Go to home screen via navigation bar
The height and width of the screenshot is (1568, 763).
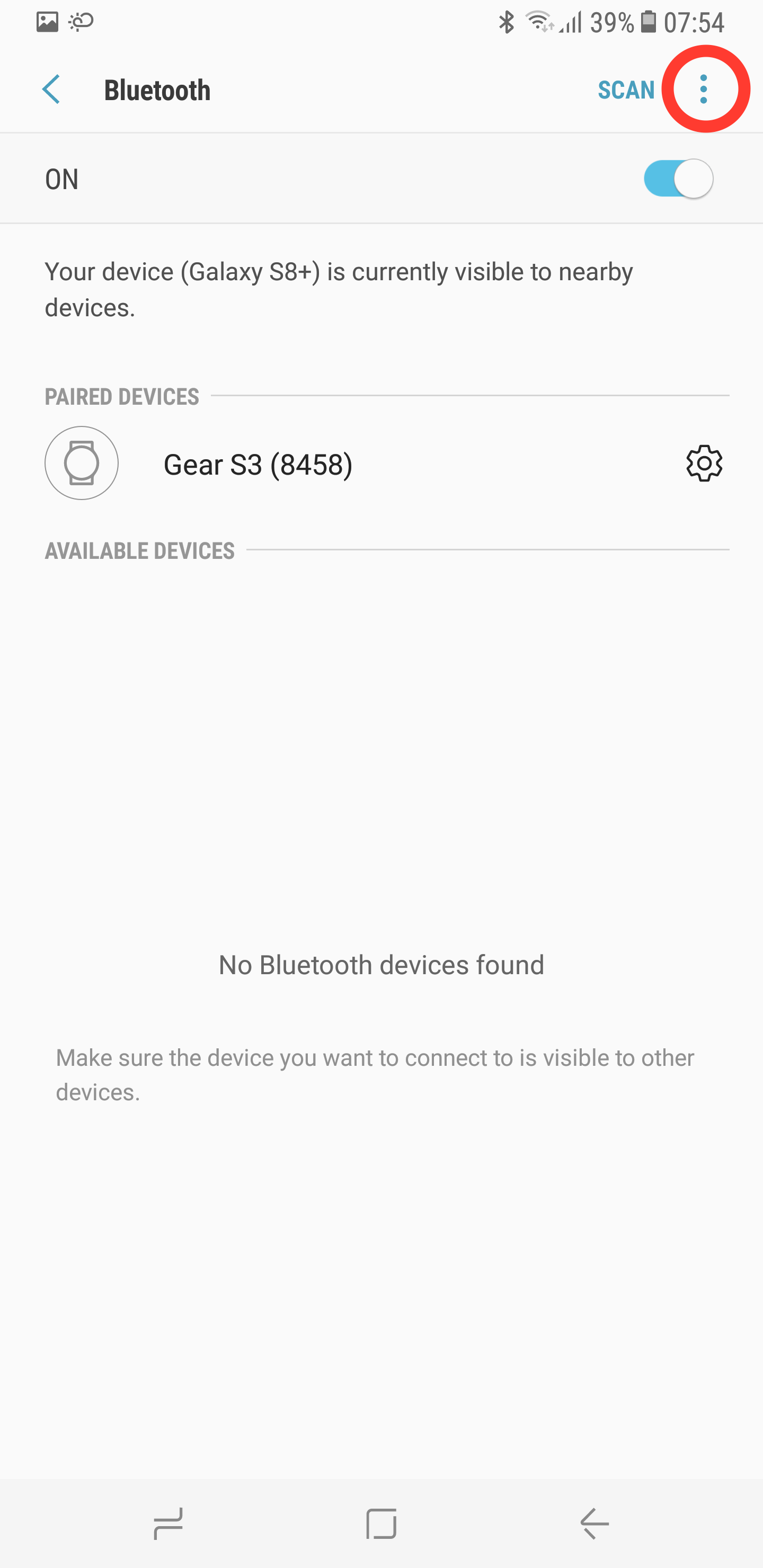pyautogui.click(x=381, y=1524)
